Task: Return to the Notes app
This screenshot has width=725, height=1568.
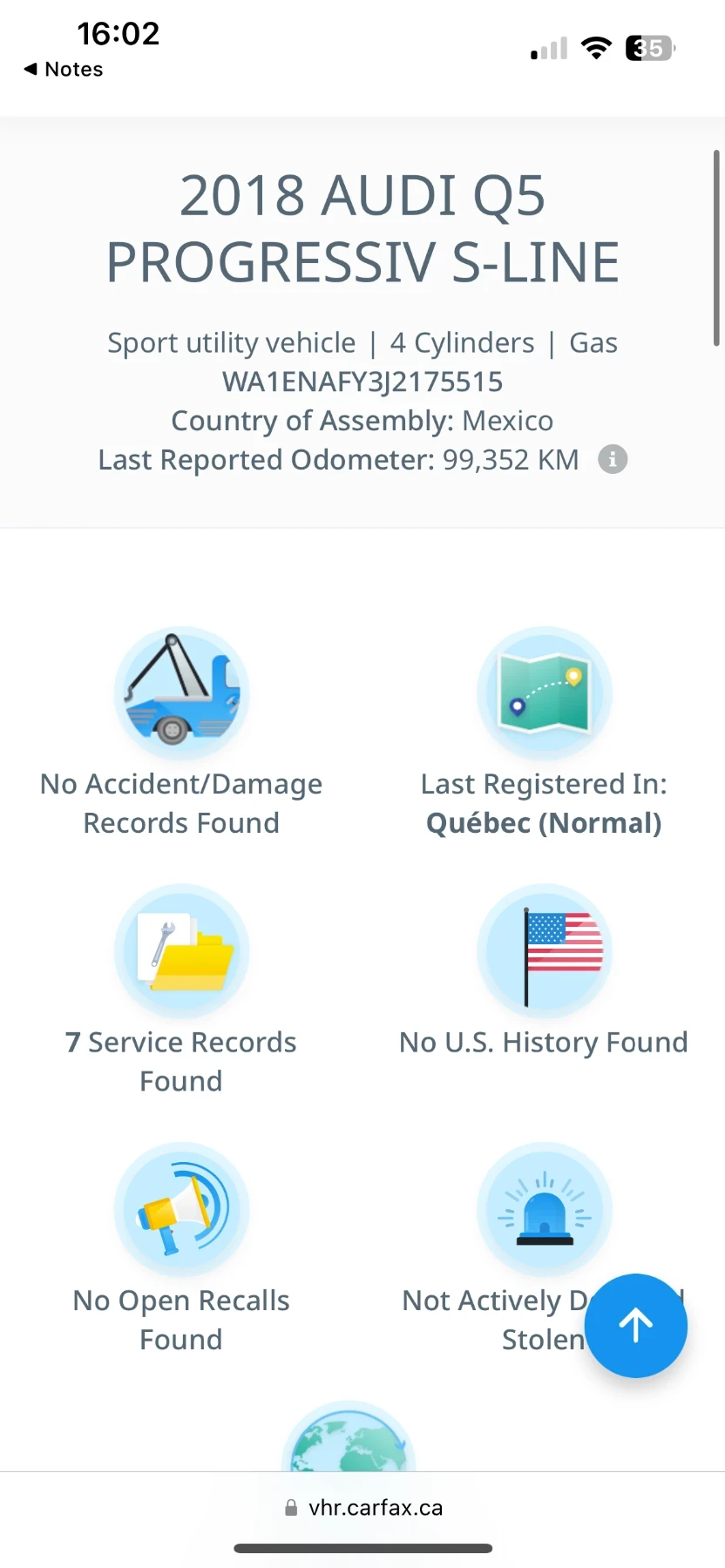Action: pos(63,69)
